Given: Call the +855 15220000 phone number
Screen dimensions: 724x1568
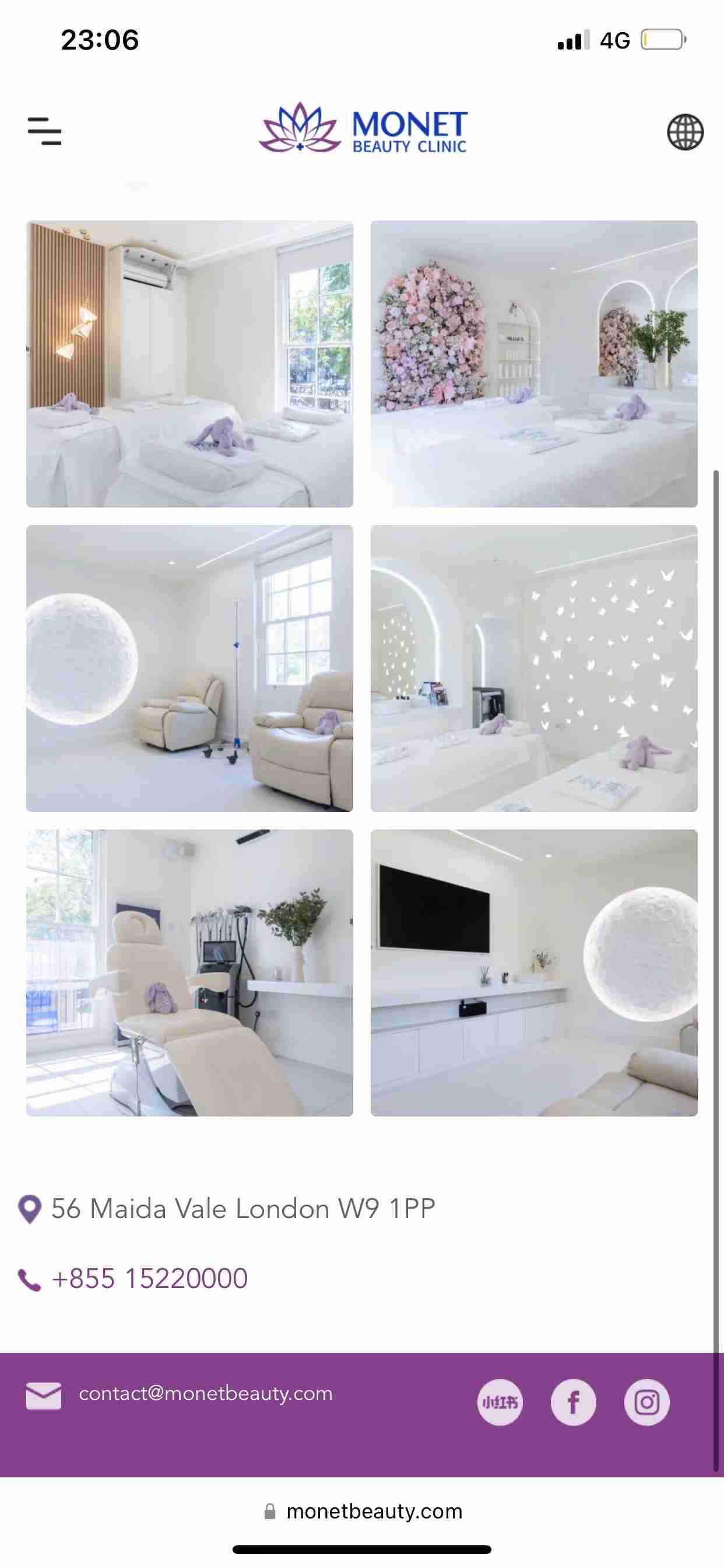Looking at the screenshot, I should pos(150,1278).
